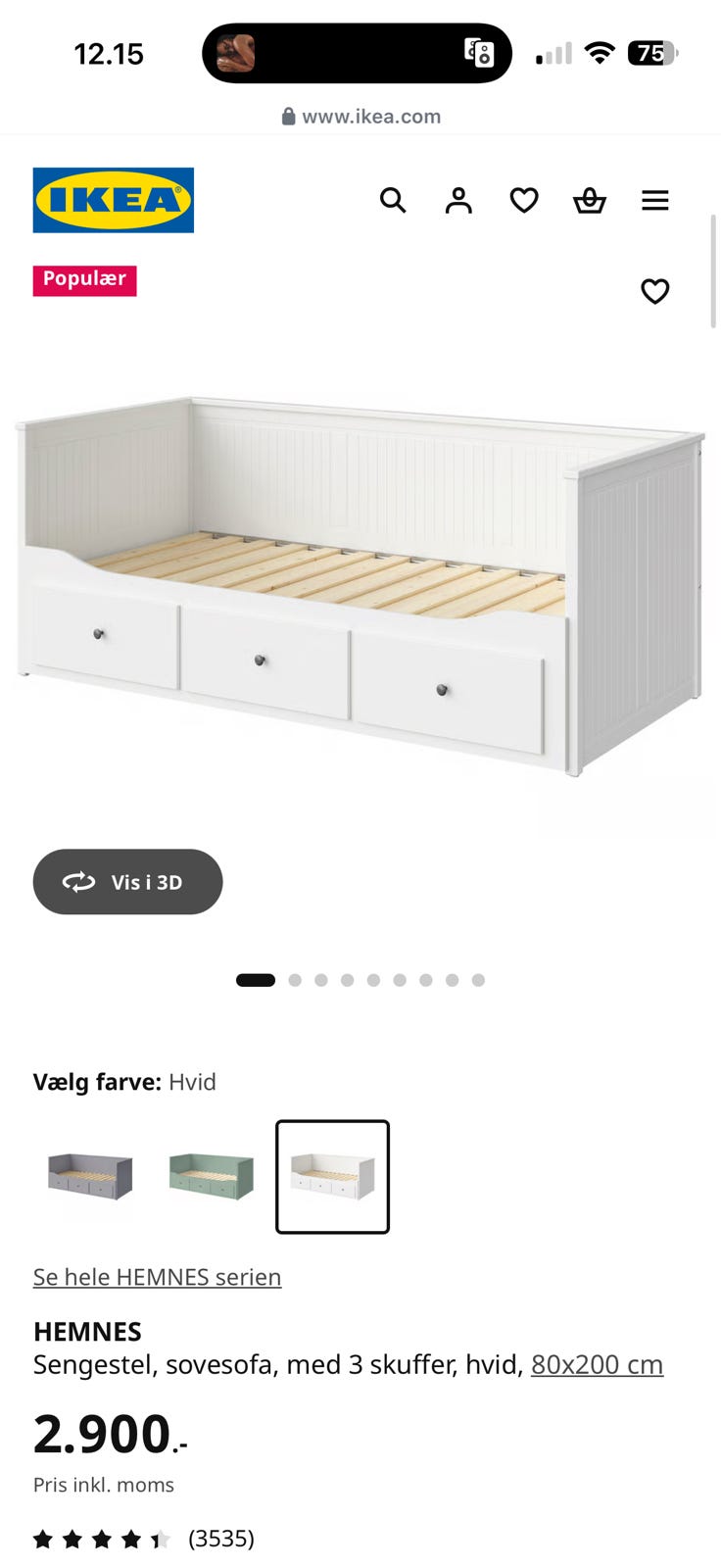Select the grey daybed color swatch
The image size is (721, 1568).
89,1176
